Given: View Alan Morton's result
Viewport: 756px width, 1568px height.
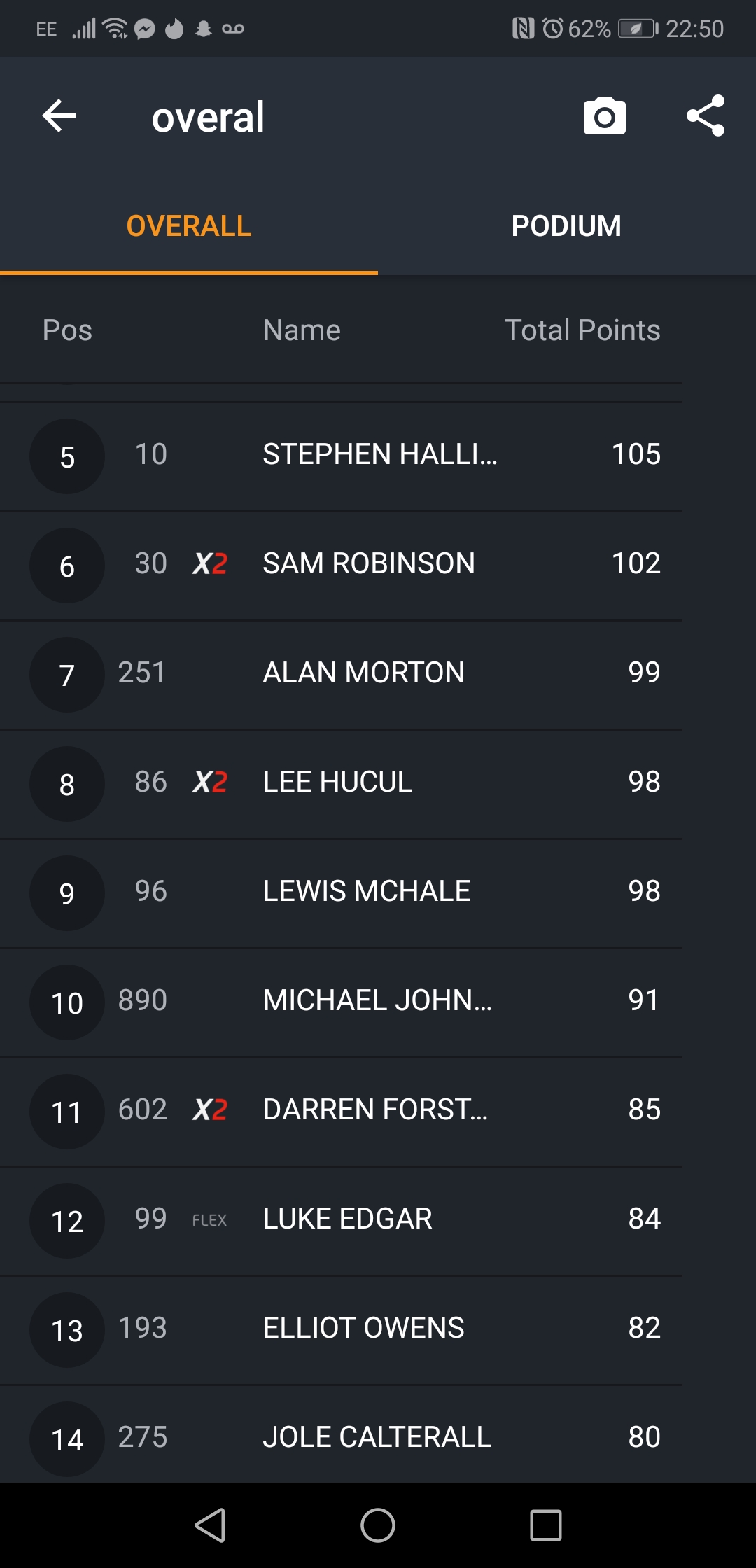Looking at the screenshot, I should tap(341, 675).
